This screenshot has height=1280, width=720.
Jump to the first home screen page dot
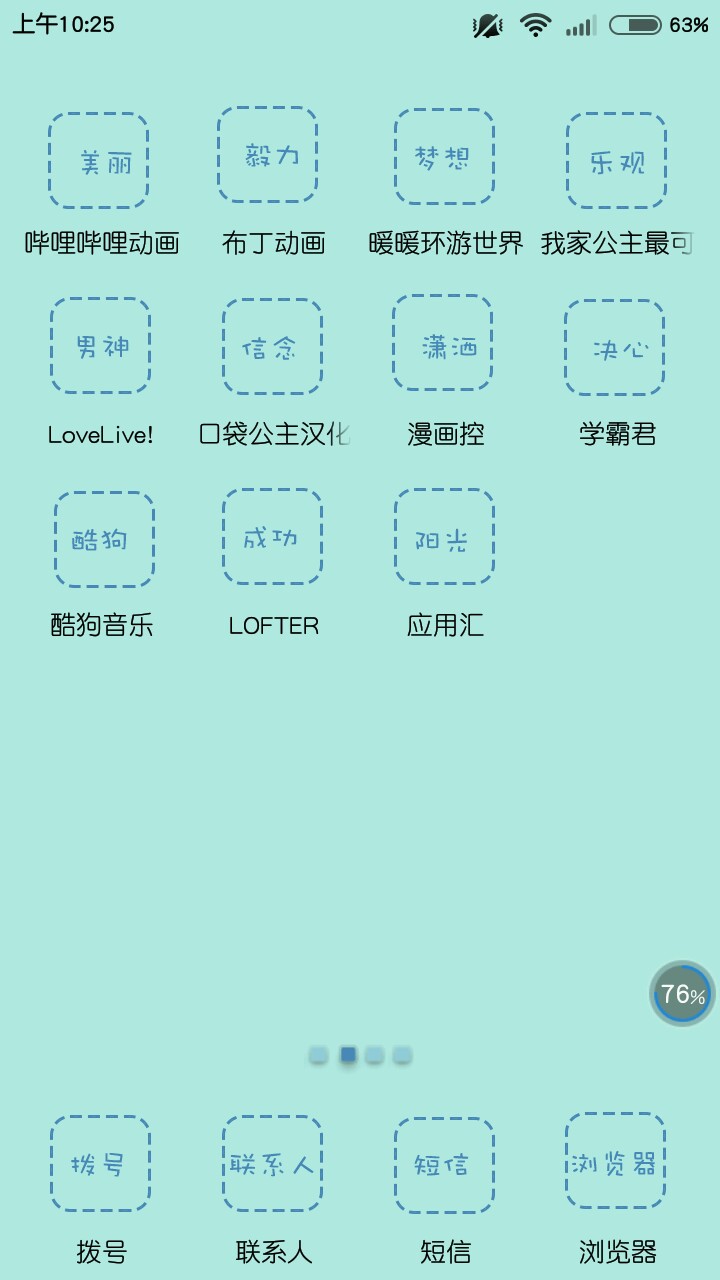coord(319,1055)
